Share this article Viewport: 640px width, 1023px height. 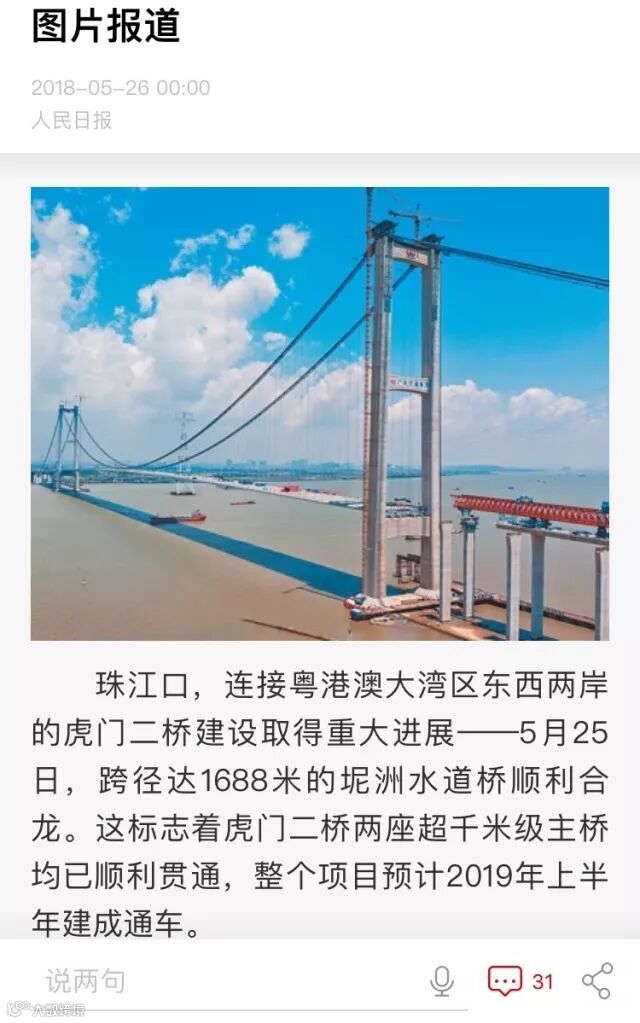point(597,981)
